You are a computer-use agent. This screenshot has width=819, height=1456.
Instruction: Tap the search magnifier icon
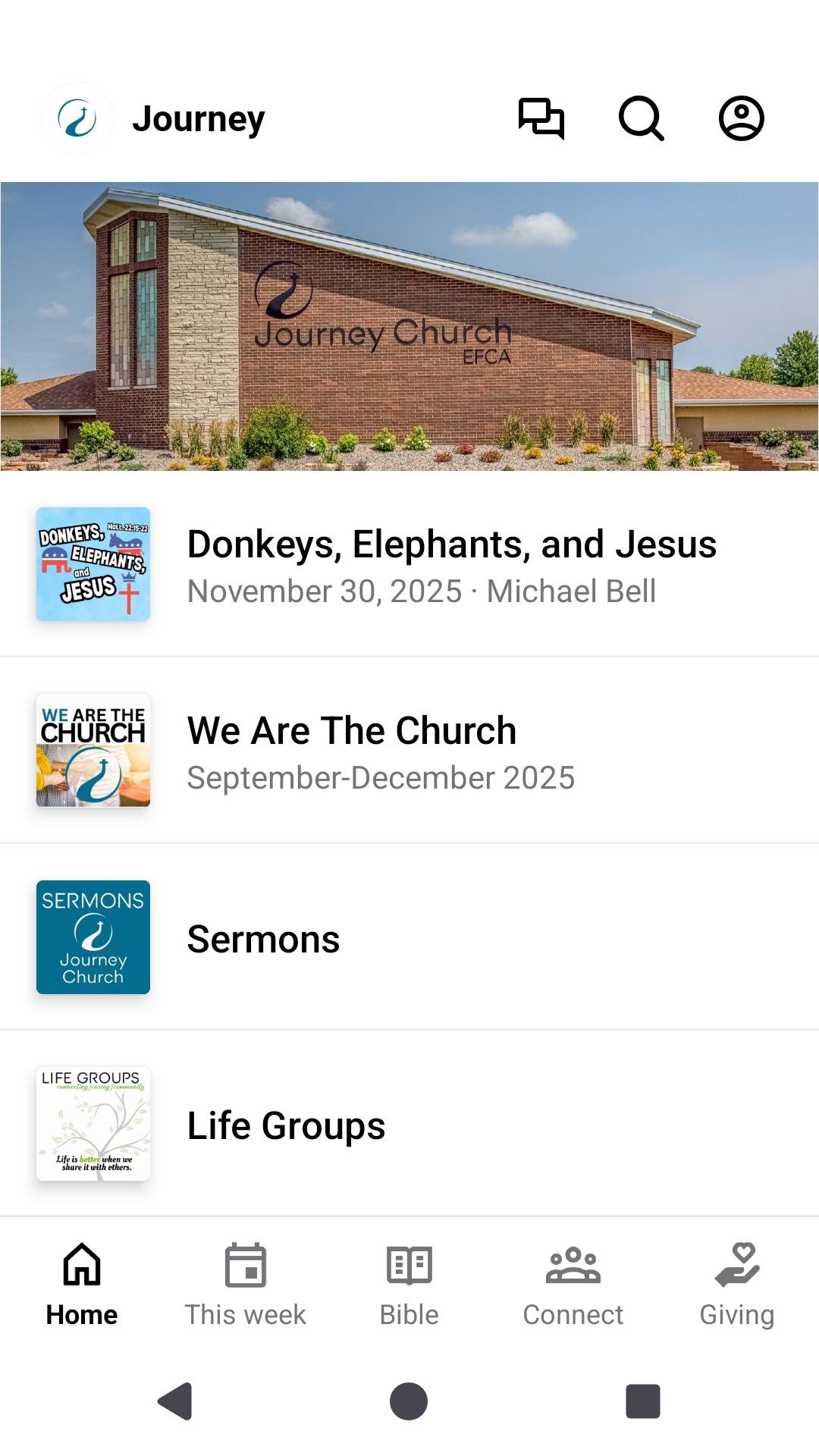(x=641, y=118)
